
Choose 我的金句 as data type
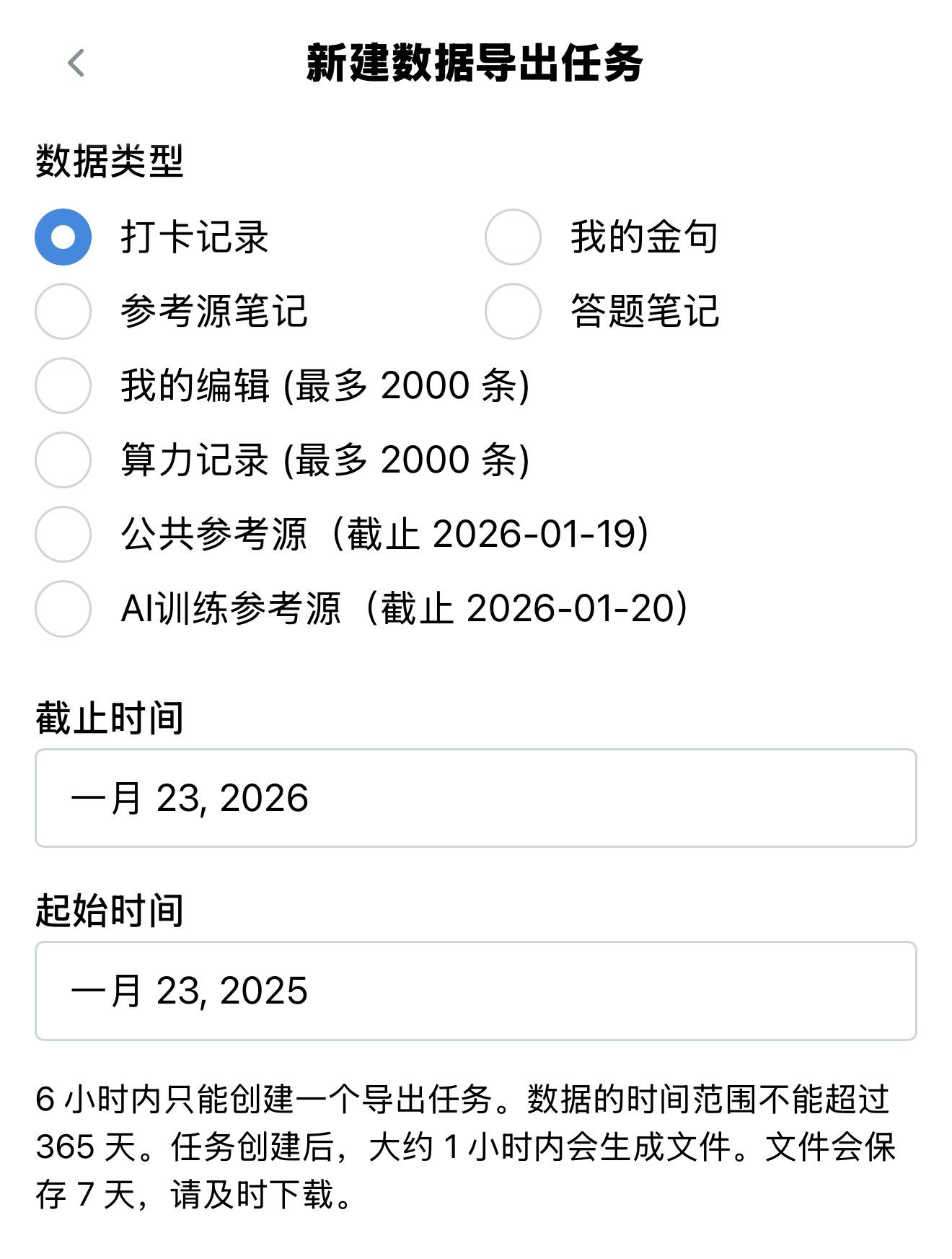pyautogui.click(x=513, y=237)
